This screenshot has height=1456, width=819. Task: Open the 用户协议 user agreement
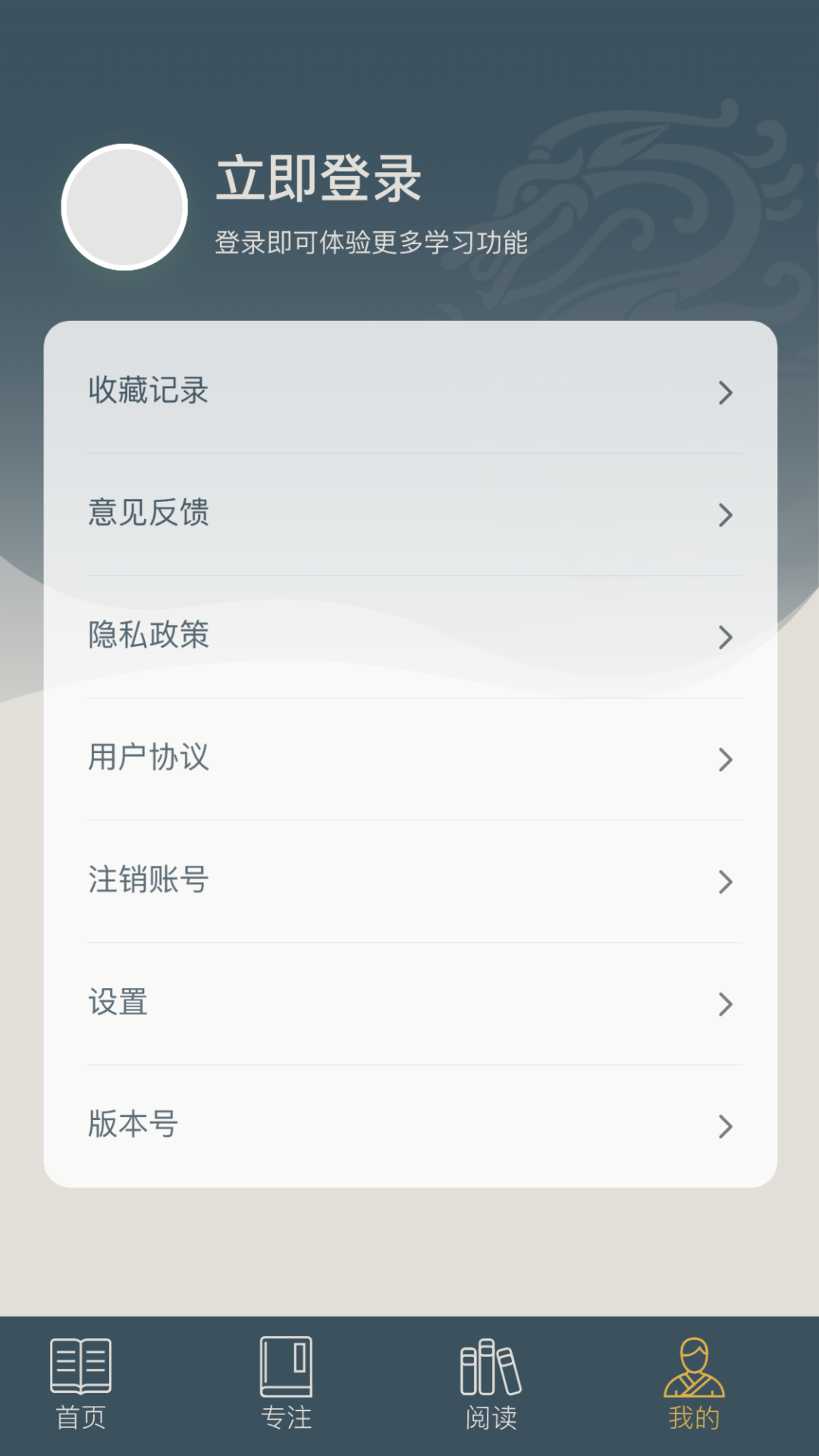point(409,758)
